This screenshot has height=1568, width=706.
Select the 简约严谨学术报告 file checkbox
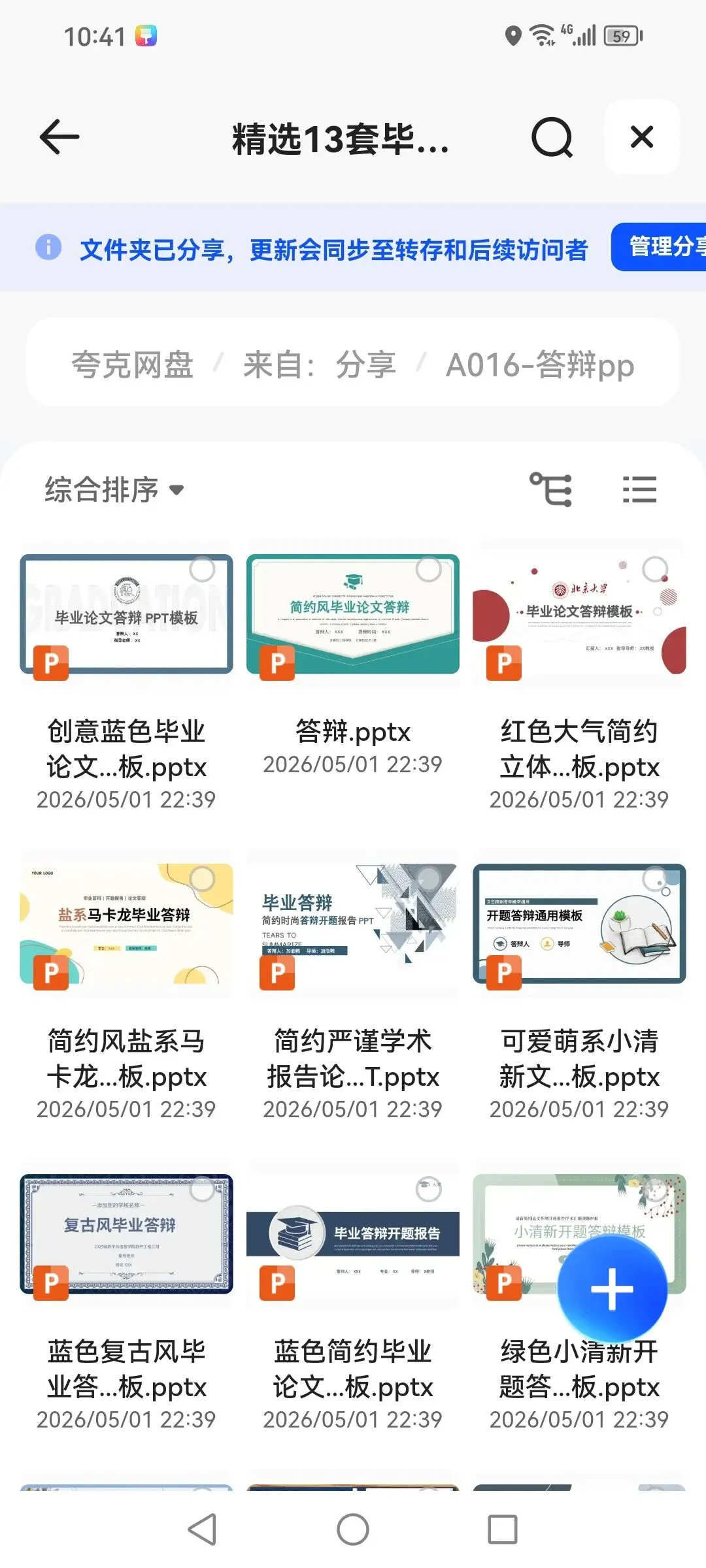[x=429, y=879]
